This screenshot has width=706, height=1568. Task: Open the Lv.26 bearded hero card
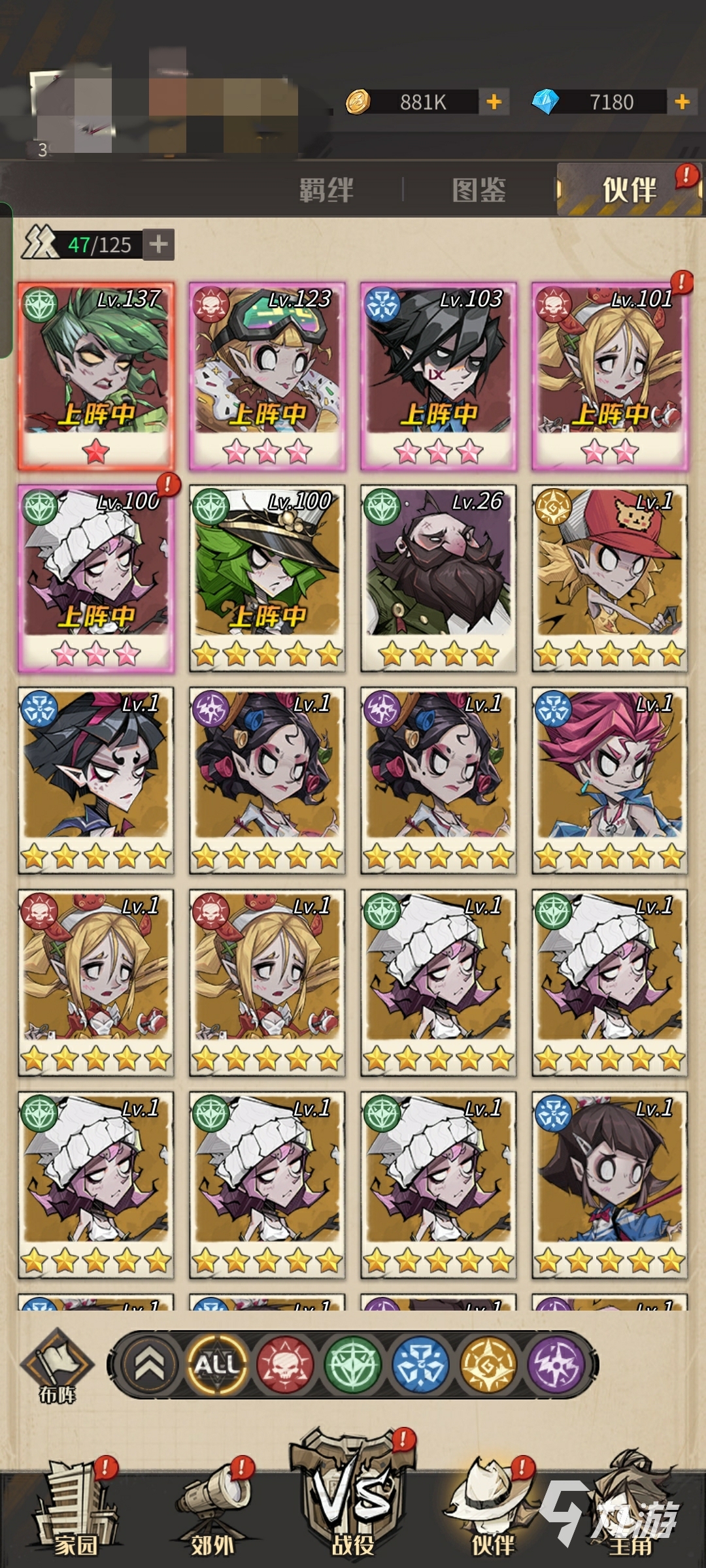[438, 578]
